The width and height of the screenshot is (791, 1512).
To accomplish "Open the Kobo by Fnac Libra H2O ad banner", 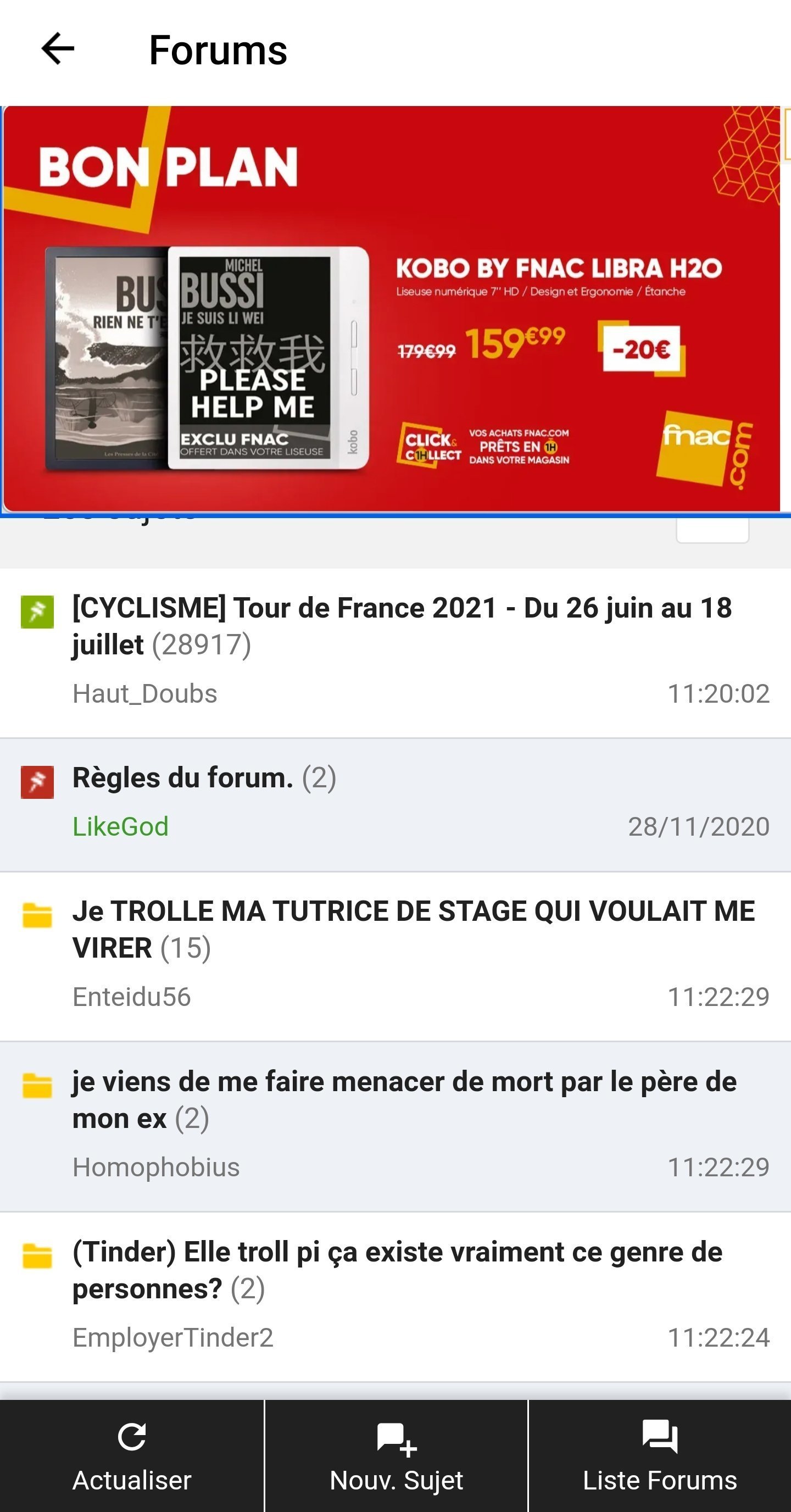I will click(x=392, y=309).
